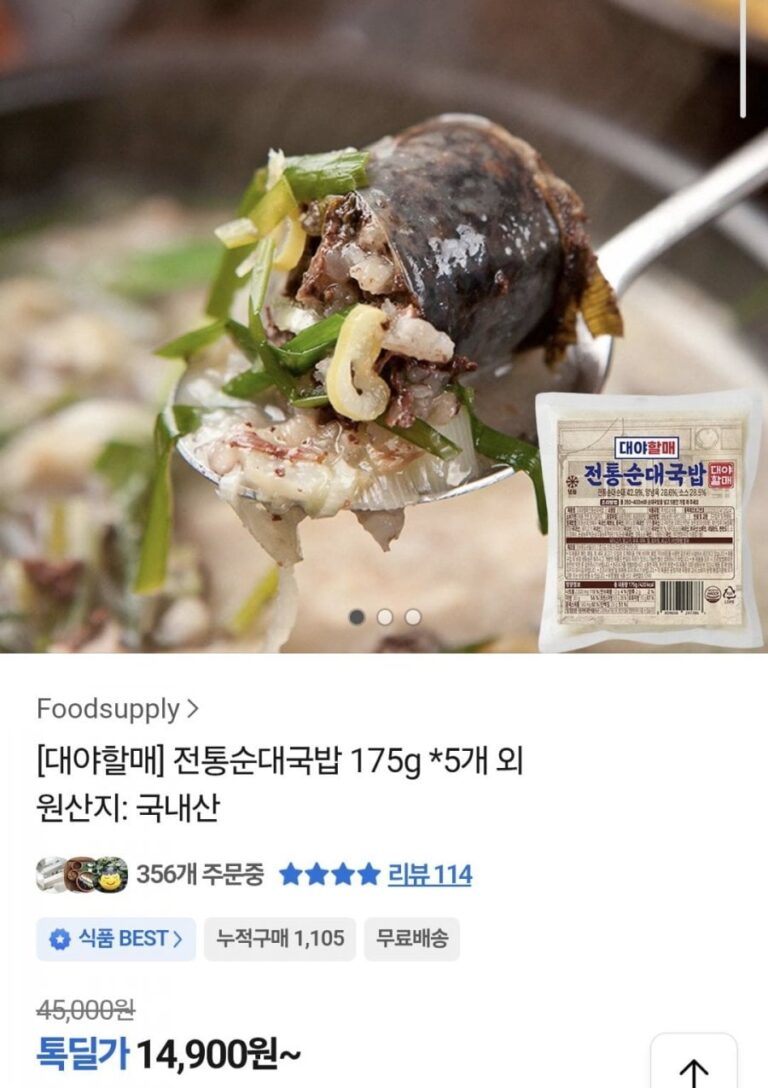Tap the 식품 BEST chip
Image resolution: width=768 pixels, height=1088 pixels.
[116, 939]
